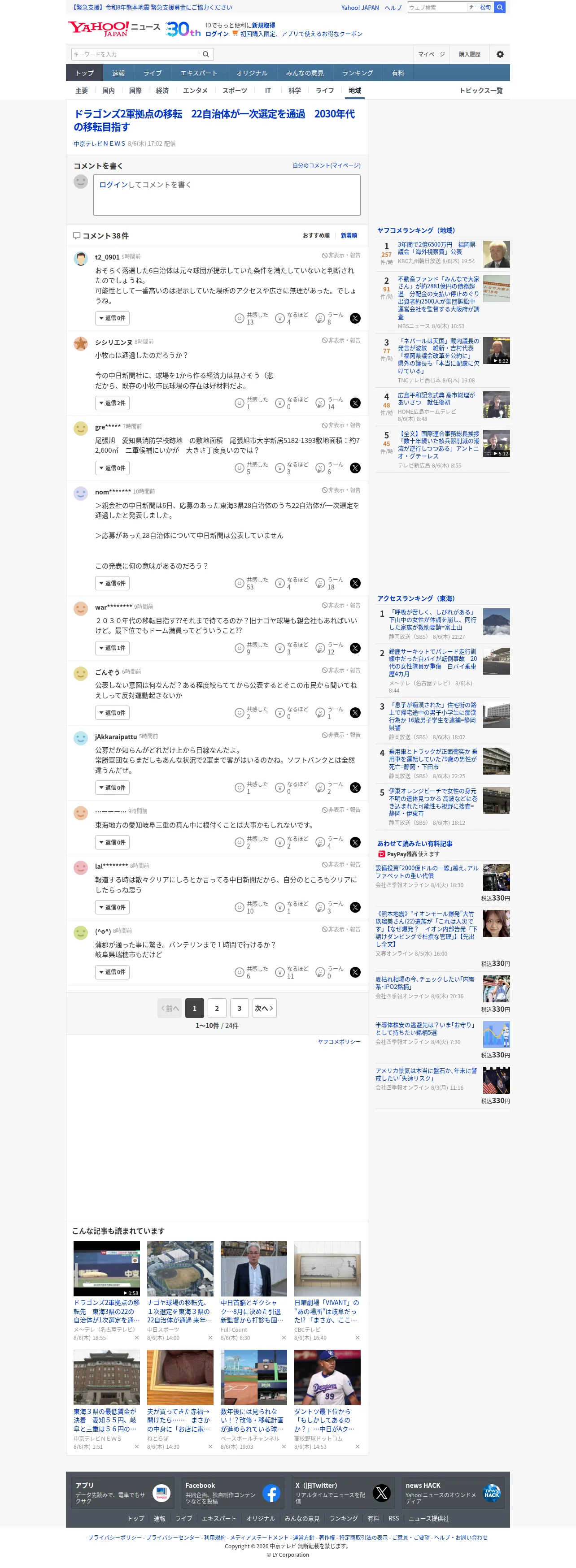The width and height of the screenshot is (576, 1568).
Task: Tap the keyword search field
Action: pyautogui.click(x=135, y=54)
